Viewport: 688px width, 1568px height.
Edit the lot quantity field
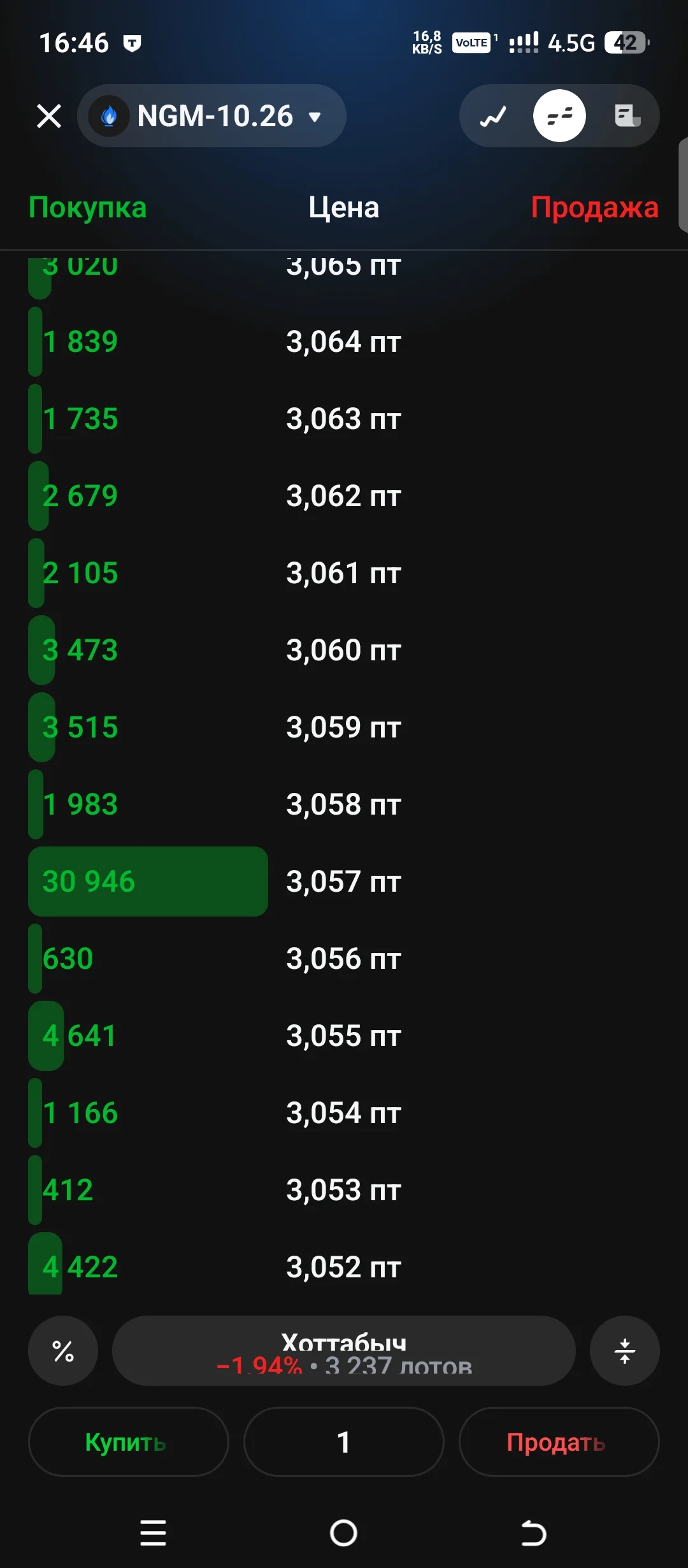[x=343, y=1442]
